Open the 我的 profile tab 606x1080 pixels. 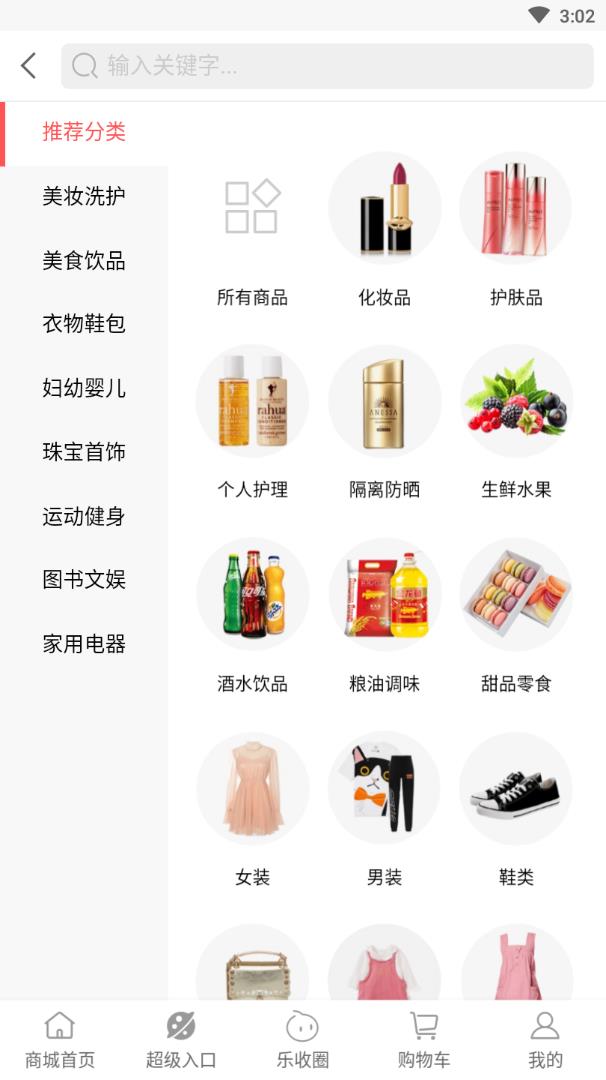(545, 1040)
